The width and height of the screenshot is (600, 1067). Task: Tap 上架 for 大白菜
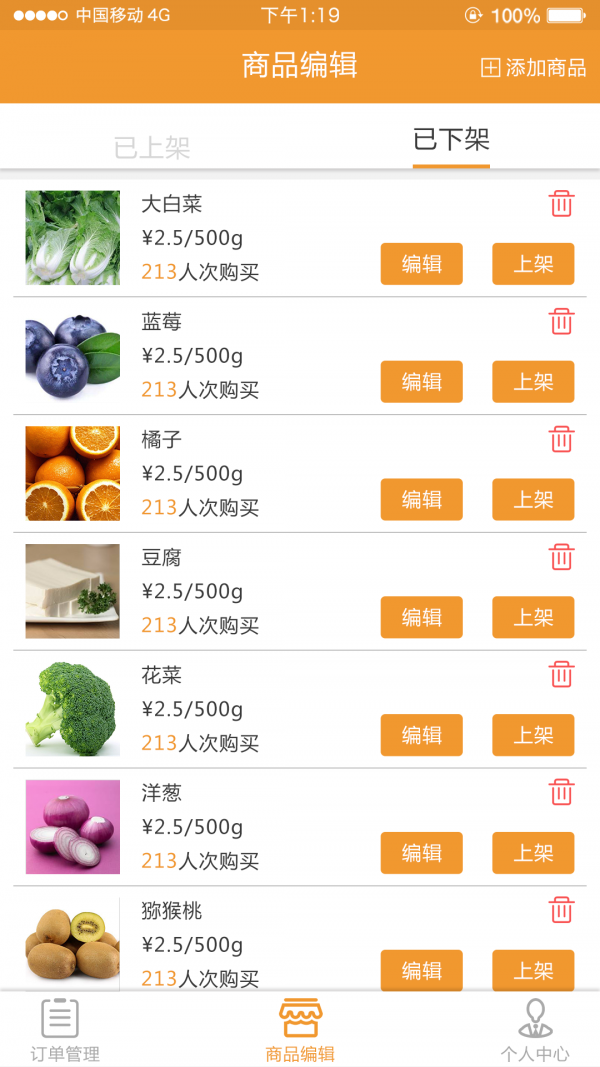(x=533, y=264)
